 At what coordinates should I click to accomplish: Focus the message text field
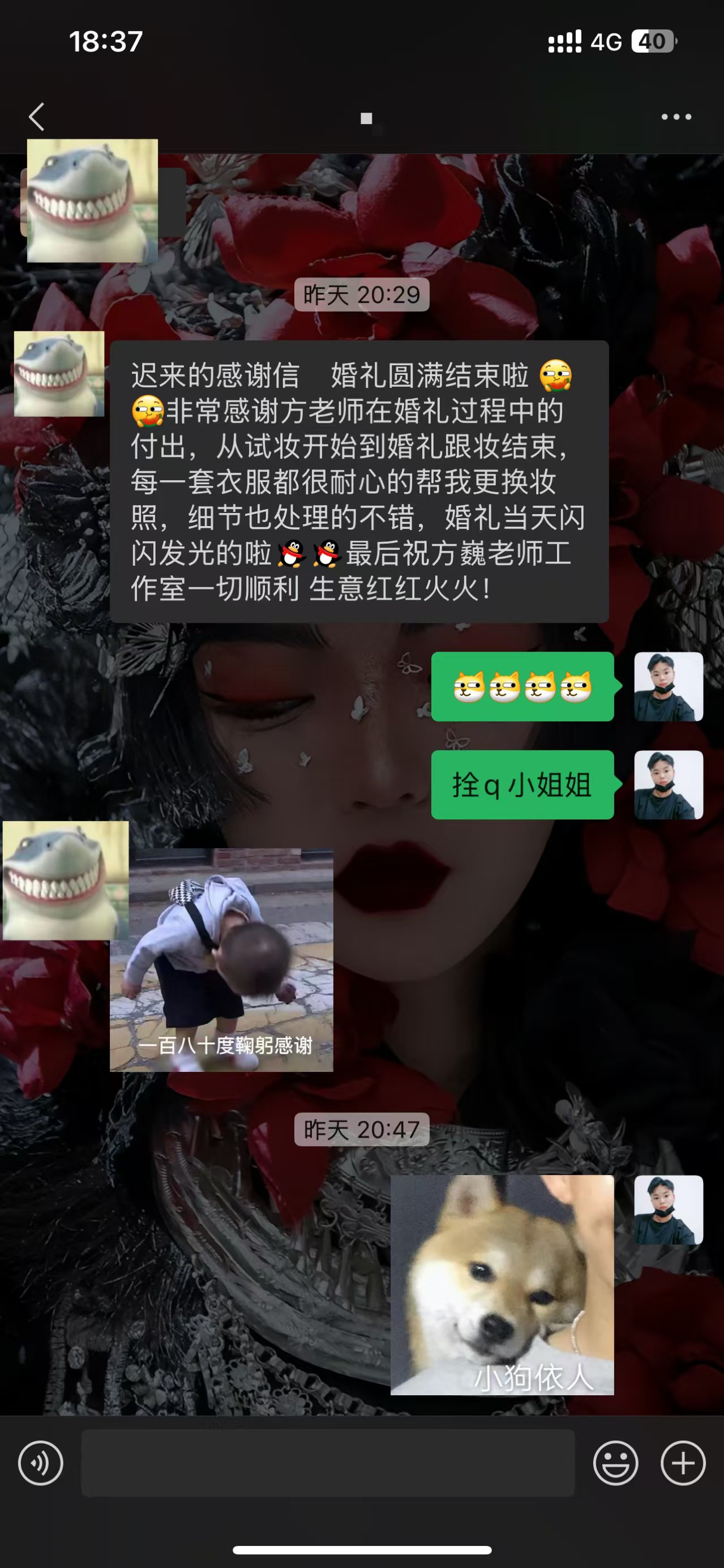(328, 1463)
